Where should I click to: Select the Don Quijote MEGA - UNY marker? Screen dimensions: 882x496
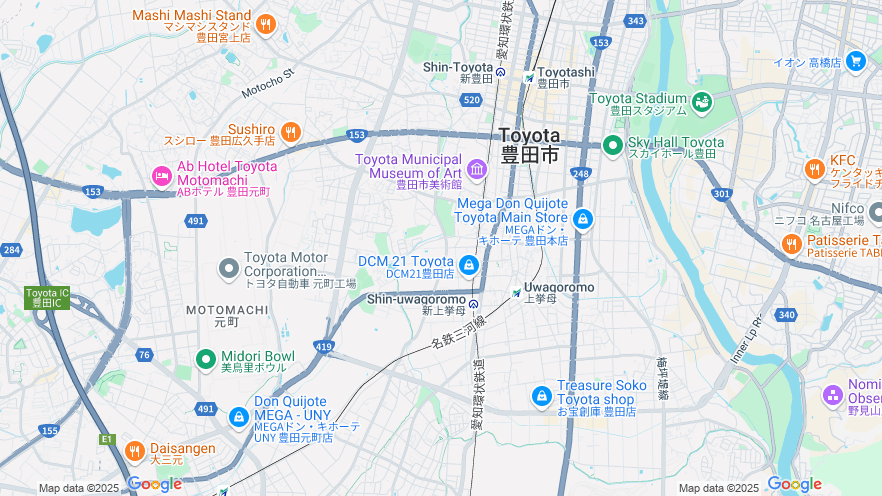pyautogui.click(x=238, y=417)
